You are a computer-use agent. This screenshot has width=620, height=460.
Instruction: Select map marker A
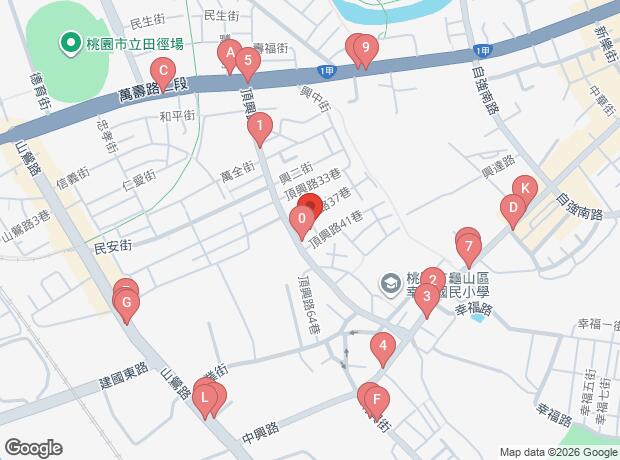(230, 53)
